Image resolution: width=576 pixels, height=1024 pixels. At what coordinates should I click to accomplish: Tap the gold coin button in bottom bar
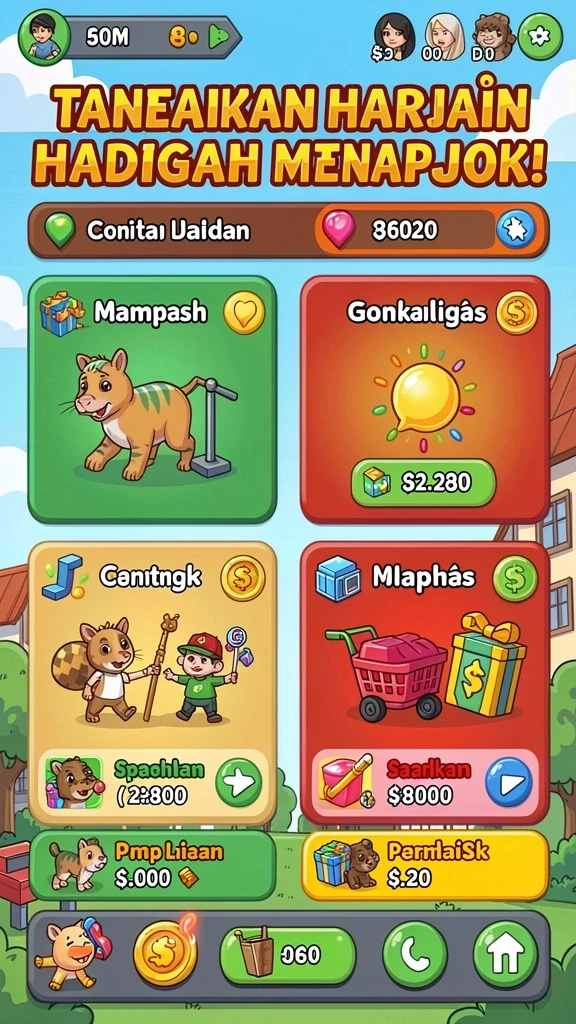165,954
